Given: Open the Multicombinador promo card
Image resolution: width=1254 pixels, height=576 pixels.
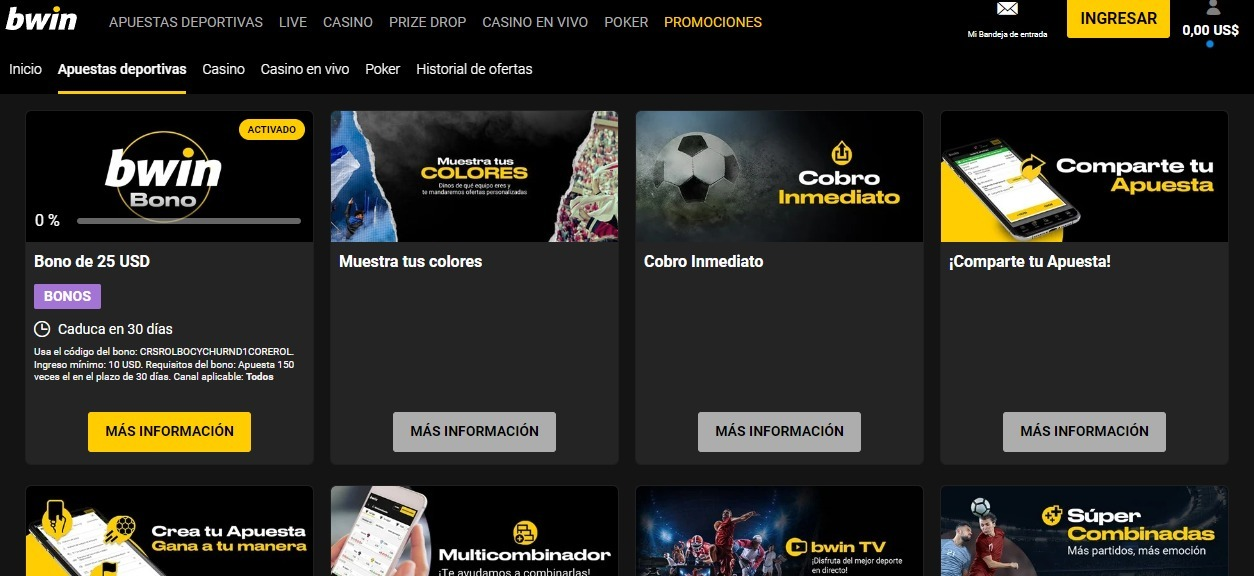Looking at the screenshot, I should 474,532.
